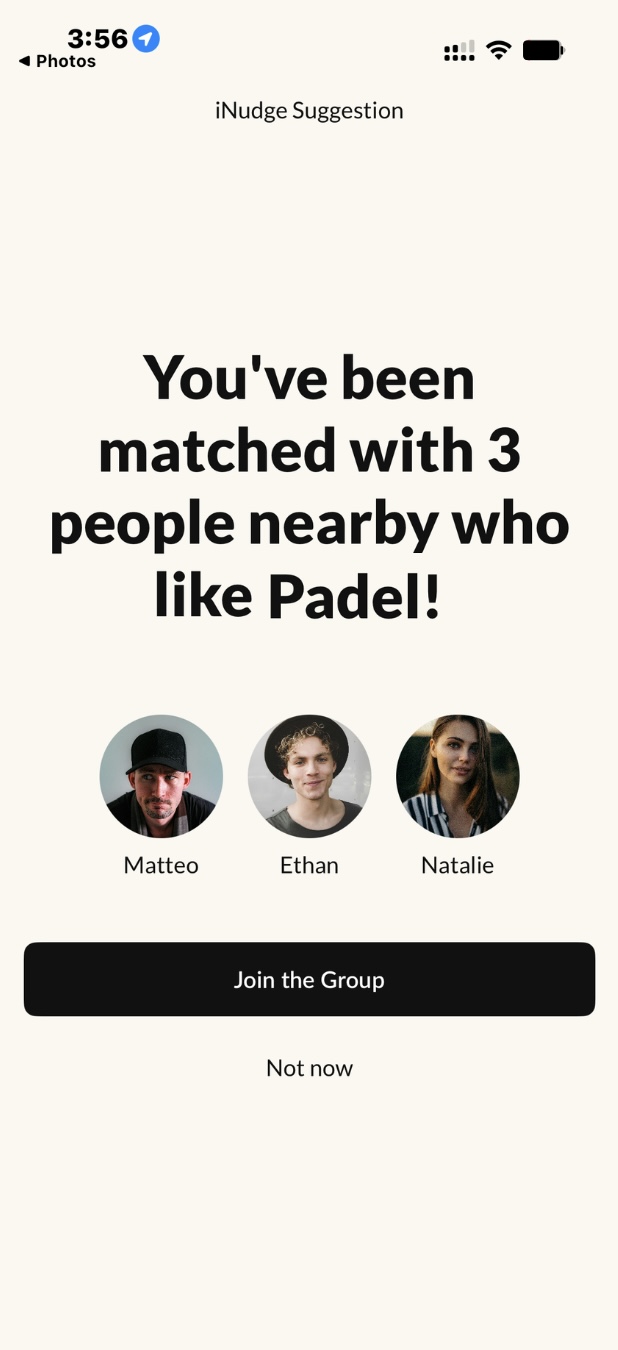Screen dimensions: 618x1350
Task: Join the Padel group
Action: (x=309, y=979)
